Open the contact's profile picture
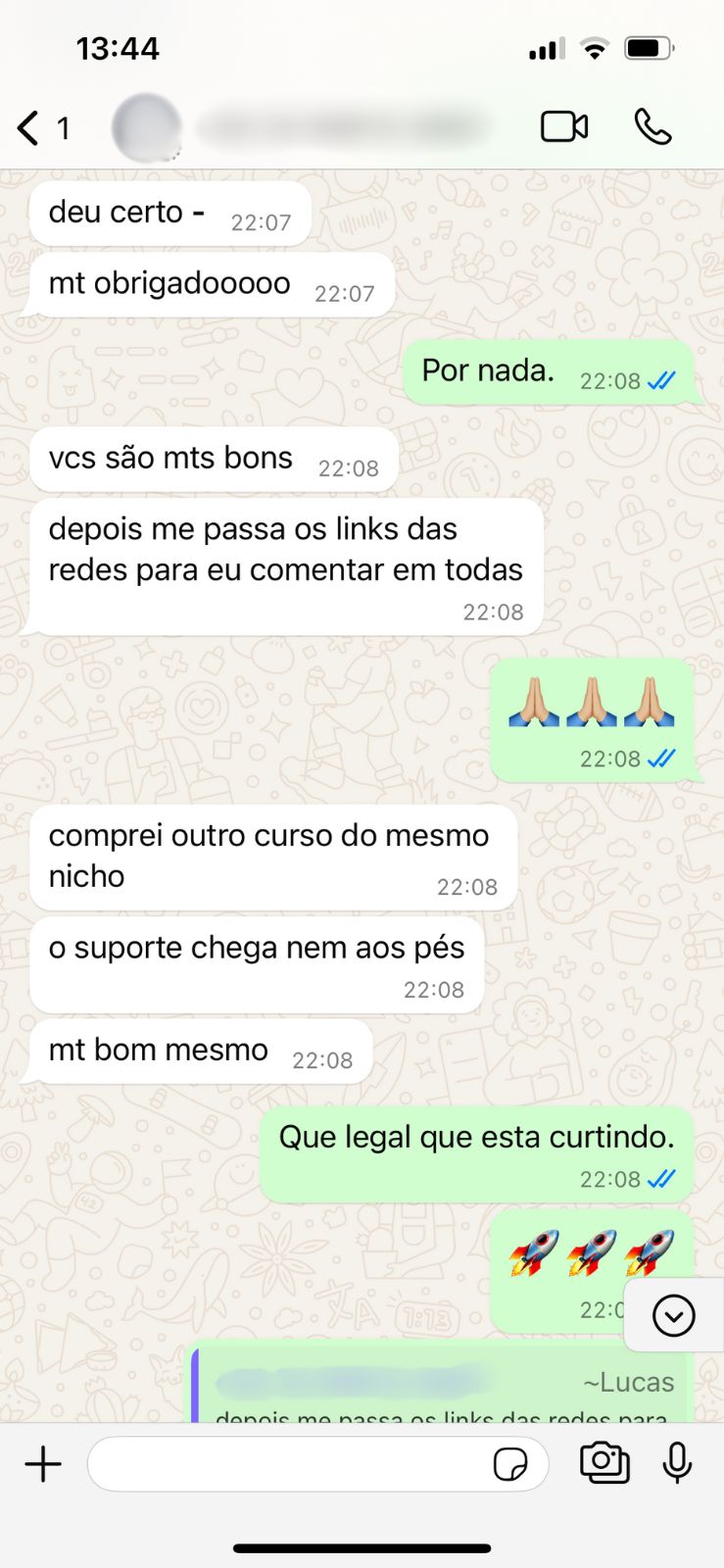Screen dimensions: 724x1568 click(x=147, y=128)
